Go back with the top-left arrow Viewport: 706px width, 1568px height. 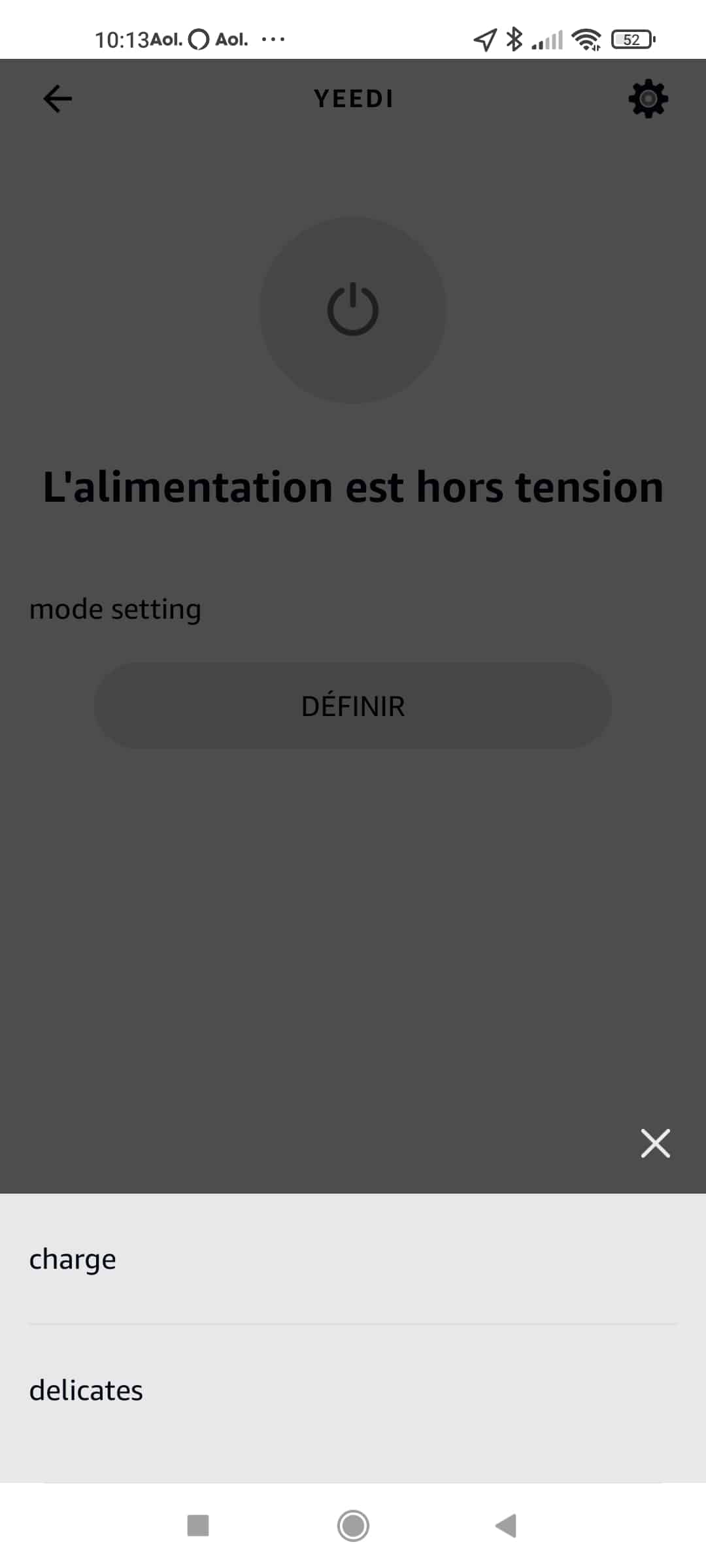click(x=58, y=99)
